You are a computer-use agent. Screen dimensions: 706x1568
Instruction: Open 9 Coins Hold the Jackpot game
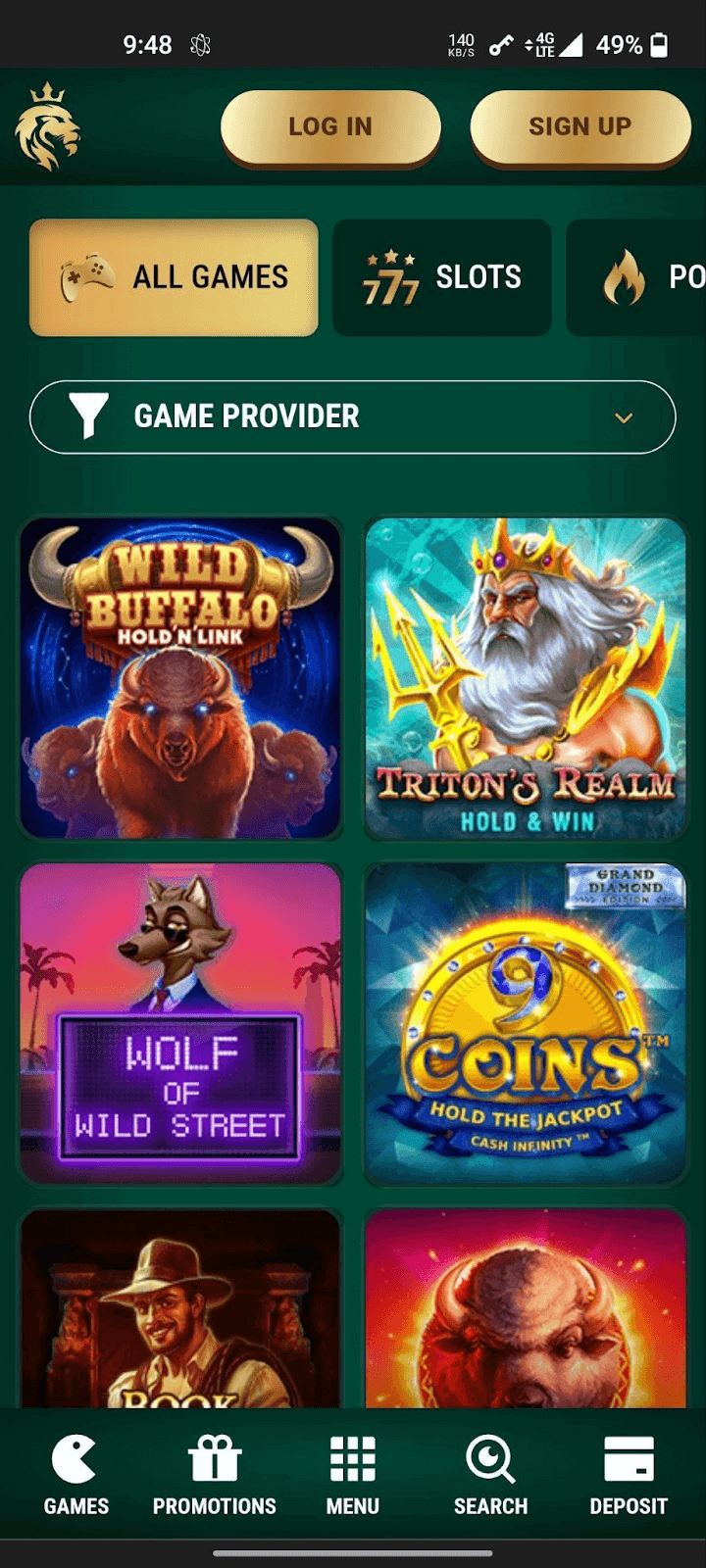(526, 1023)
